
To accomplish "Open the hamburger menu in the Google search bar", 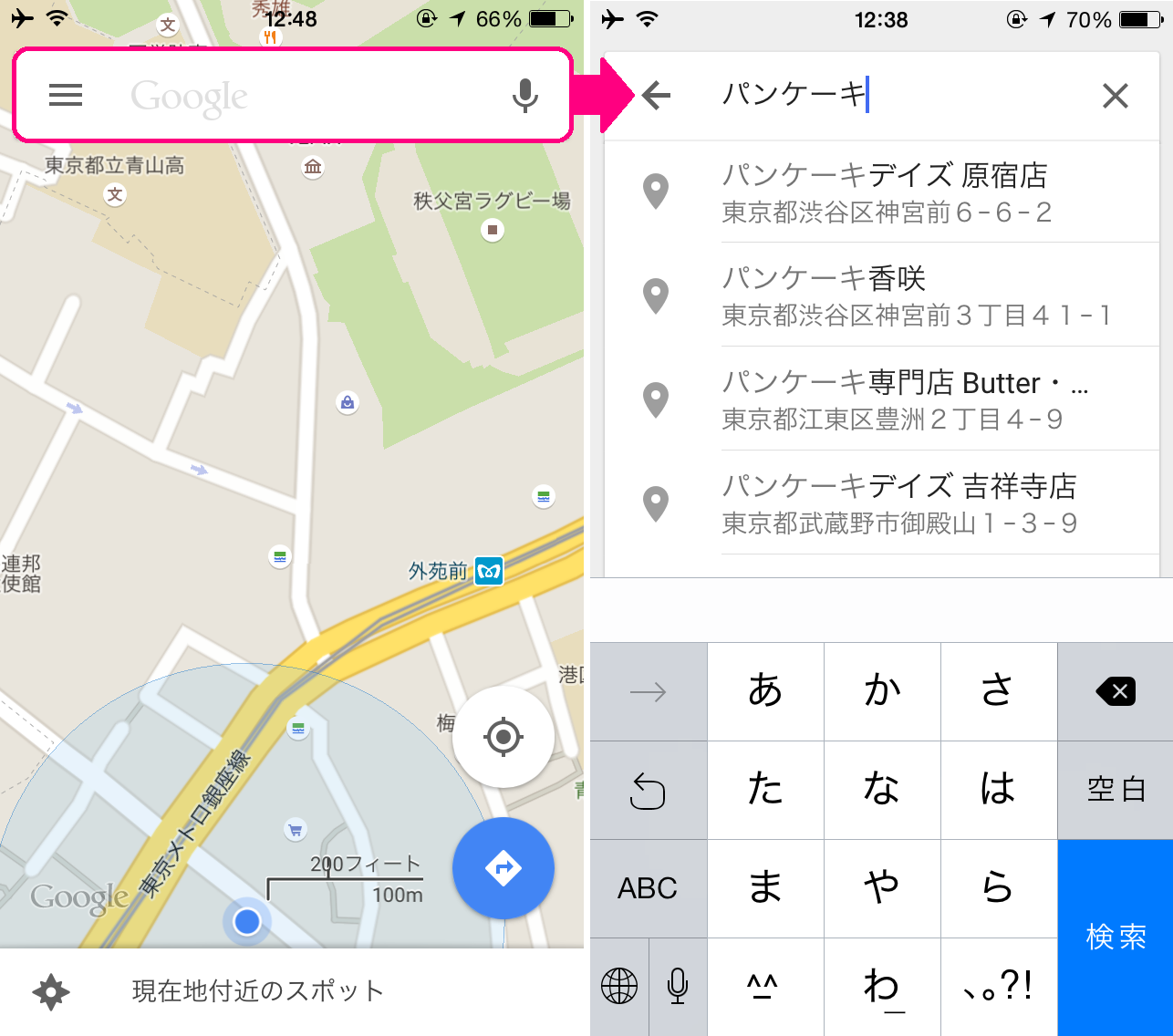I will 66,95.
